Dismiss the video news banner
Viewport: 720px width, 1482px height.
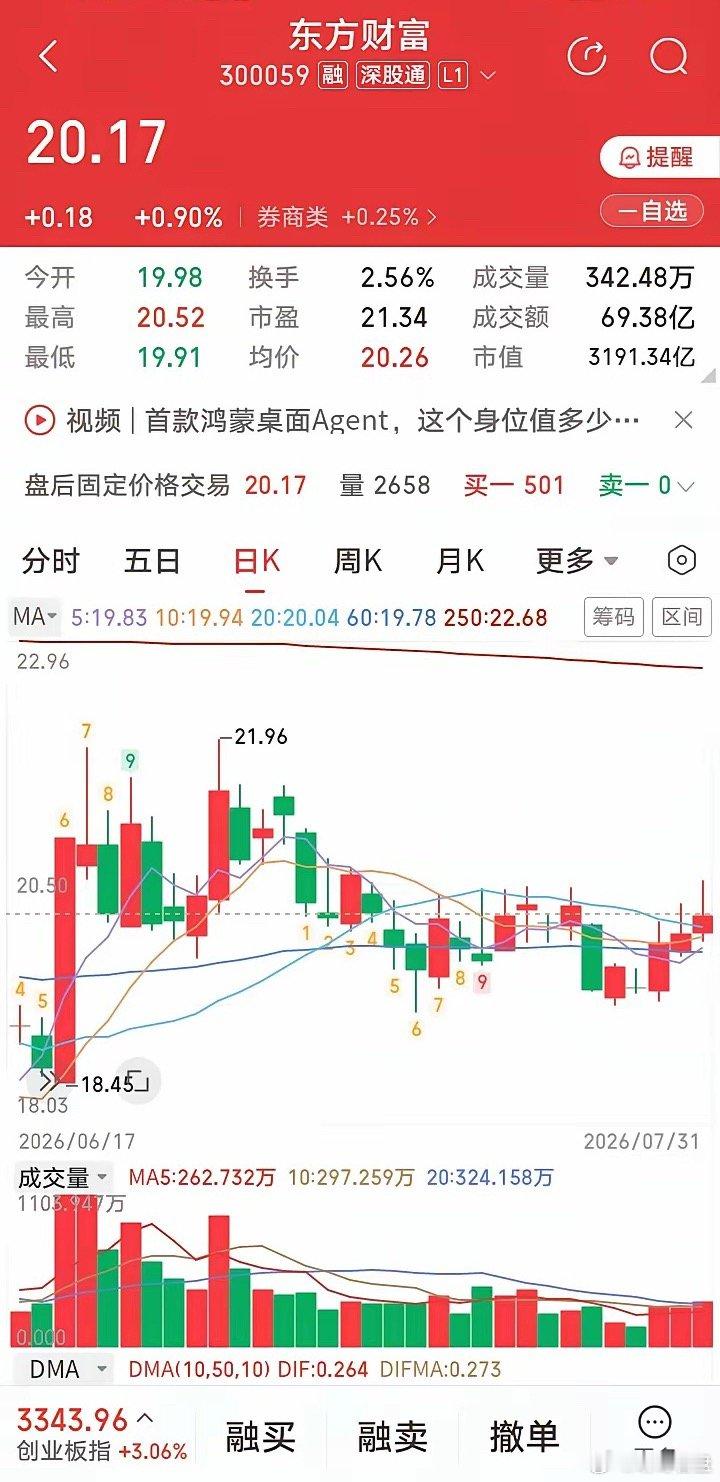pos(683,420)
